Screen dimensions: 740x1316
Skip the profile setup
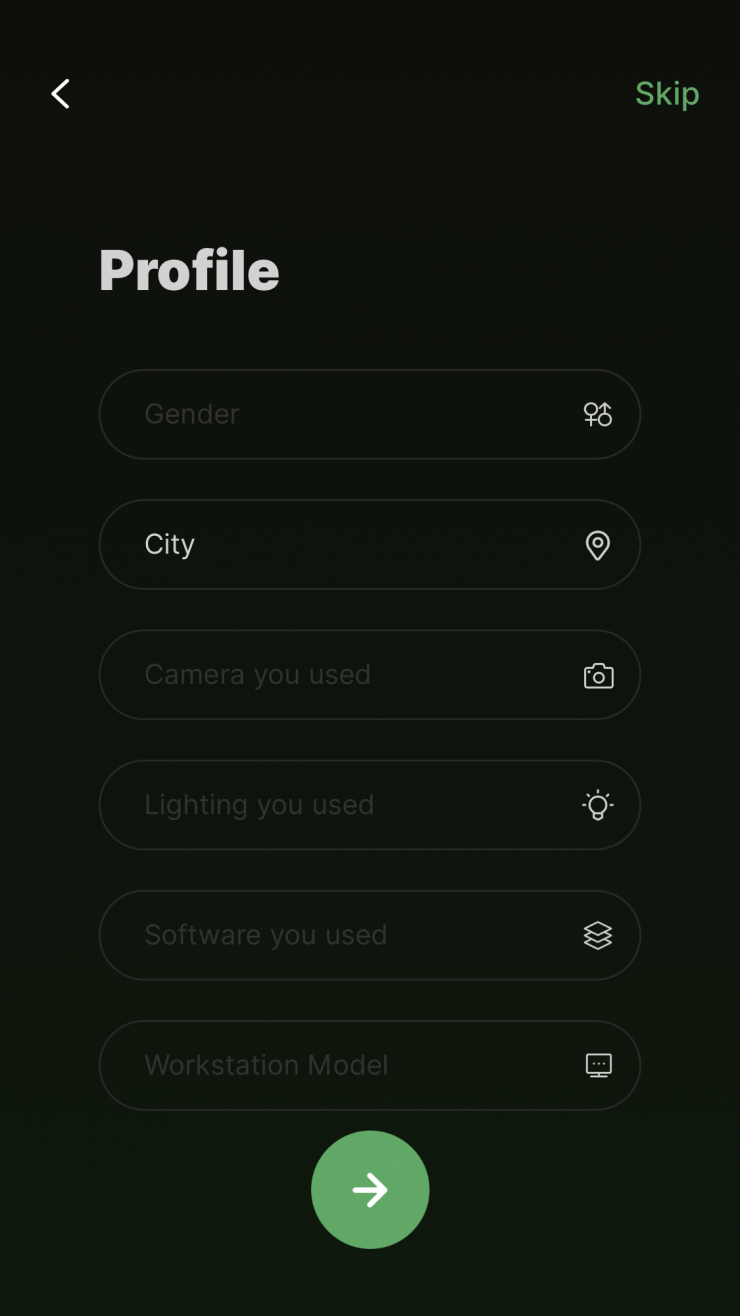666,94
